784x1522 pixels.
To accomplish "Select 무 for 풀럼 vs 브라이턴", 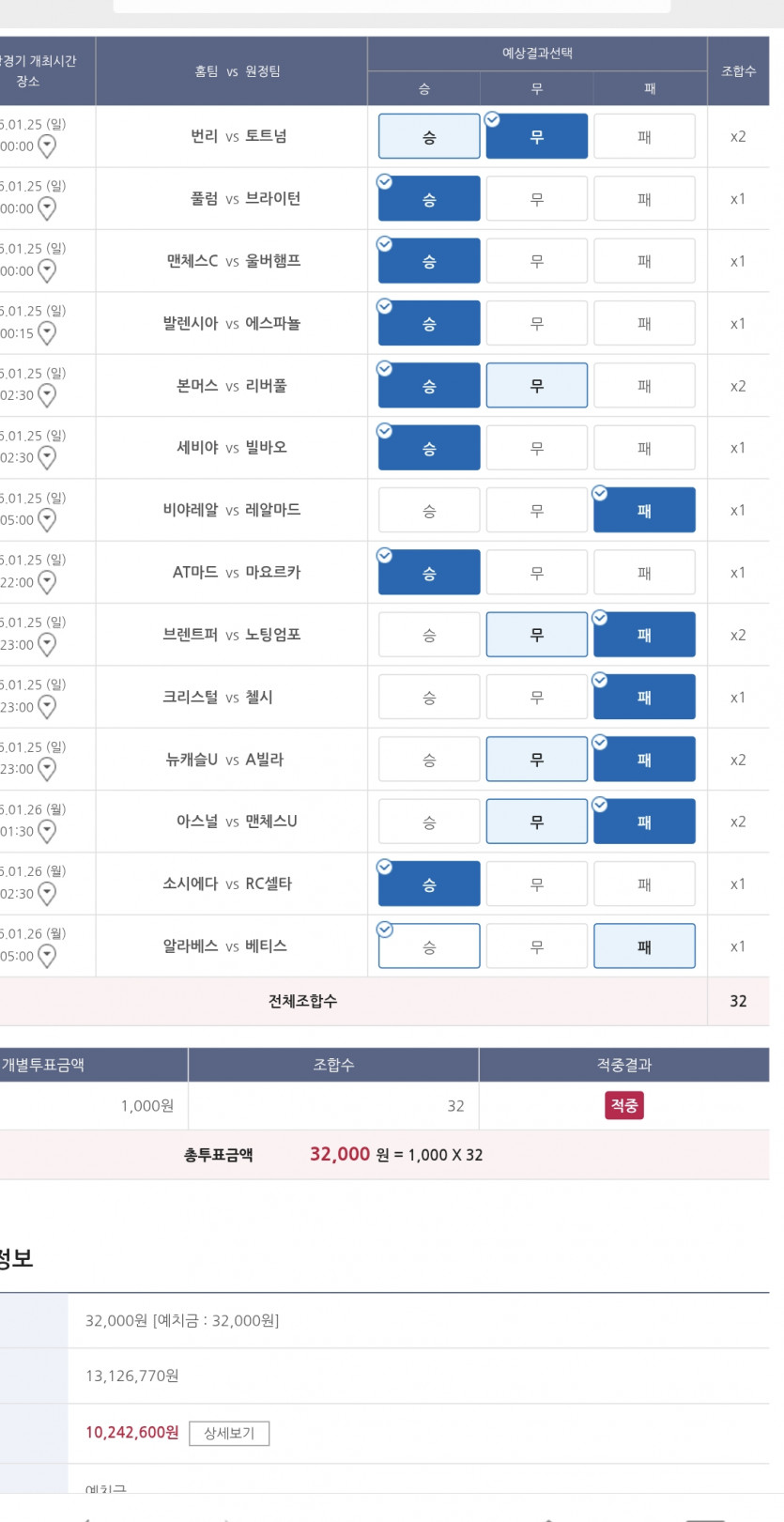I will [x=536, y=199].
